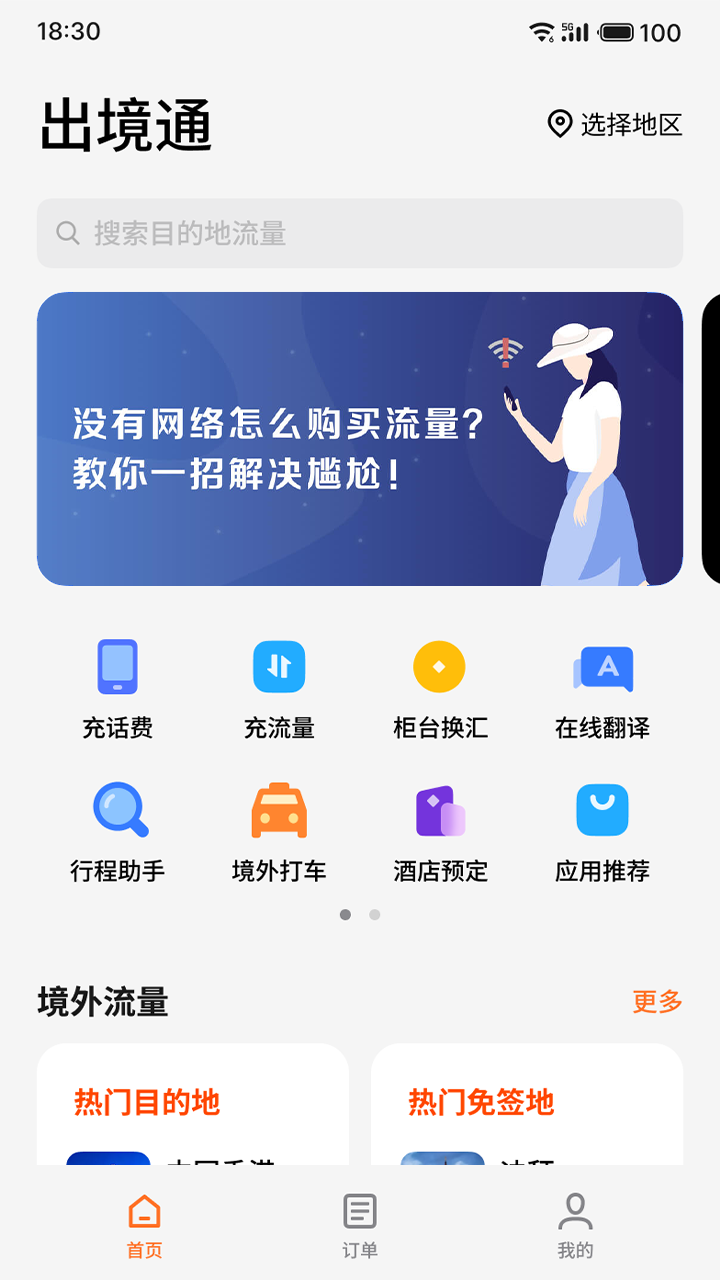
Task: View 更多 for 境外流量
Action: coord(657,1002)
